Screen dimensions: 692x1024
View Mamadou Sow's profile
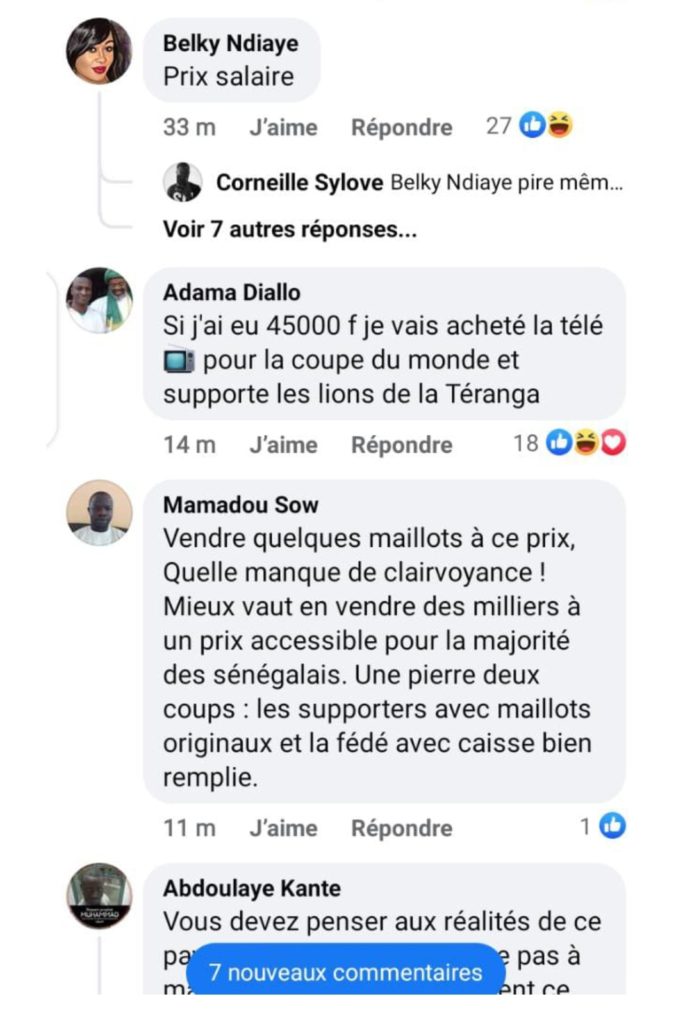point(240,505)
